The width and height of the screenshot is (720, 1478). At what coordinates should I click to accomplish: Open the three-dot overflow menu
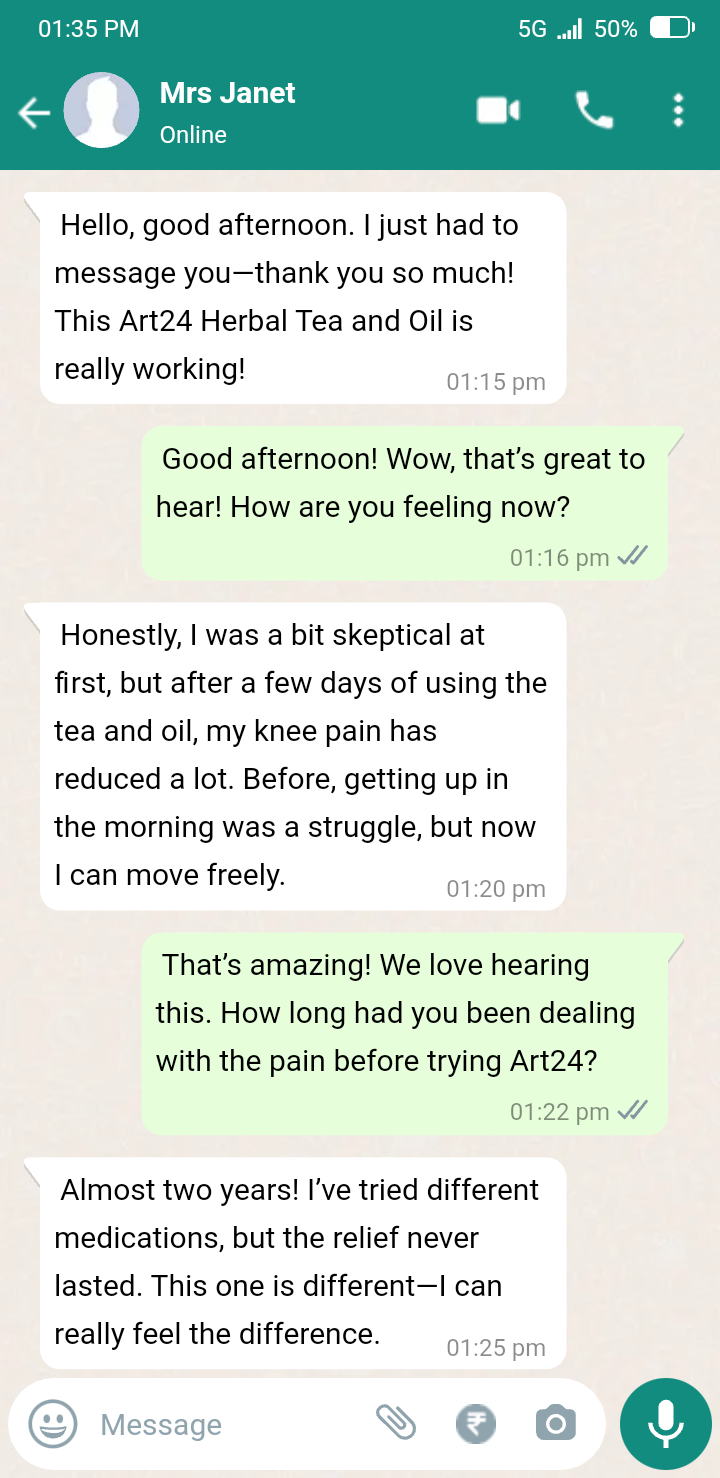[678, 110]
